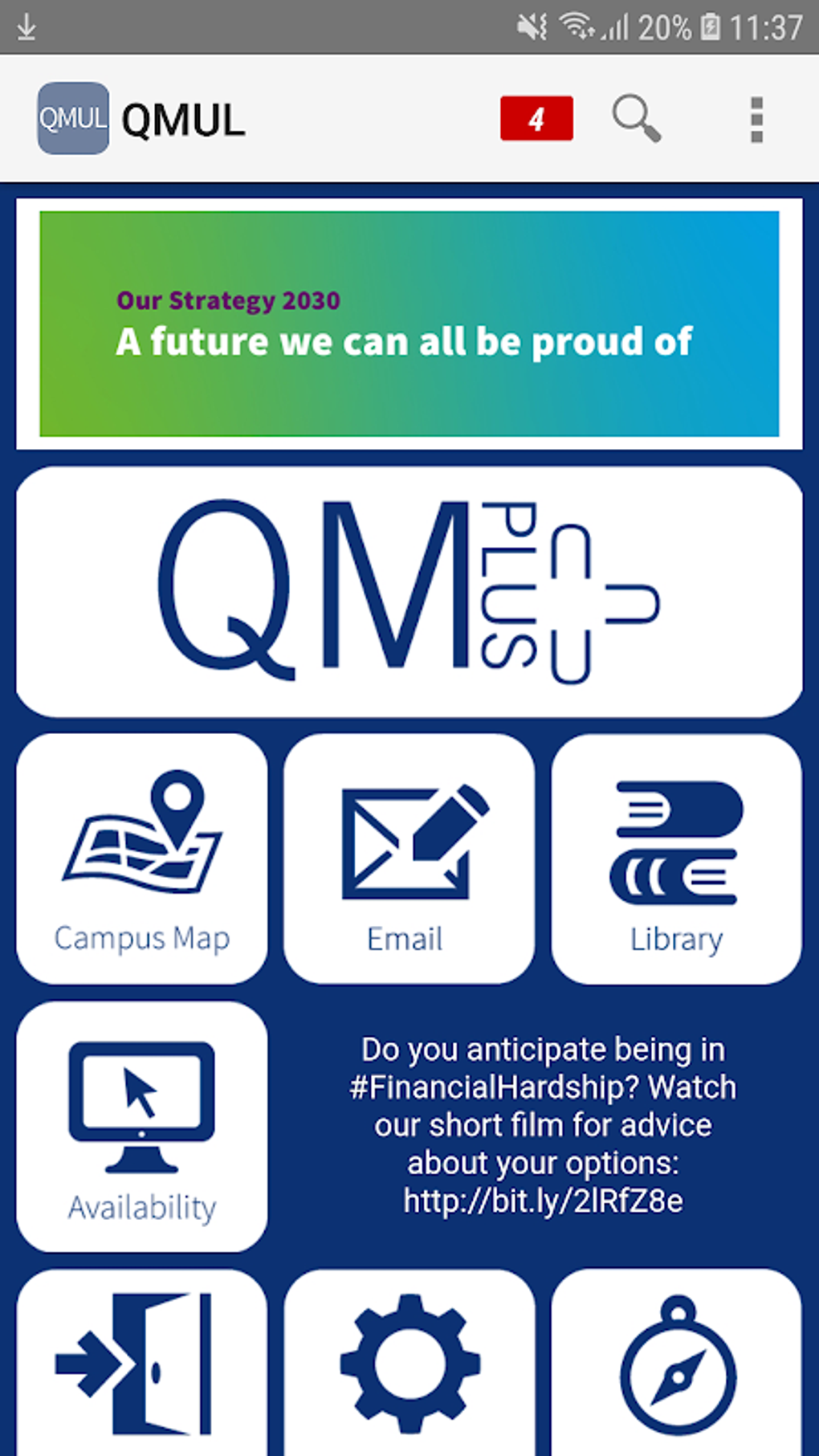Image resolution: width=819 pixels, height=1456 pixels.
Task: Launch the QM Plus tile
Action: point(409,592)
